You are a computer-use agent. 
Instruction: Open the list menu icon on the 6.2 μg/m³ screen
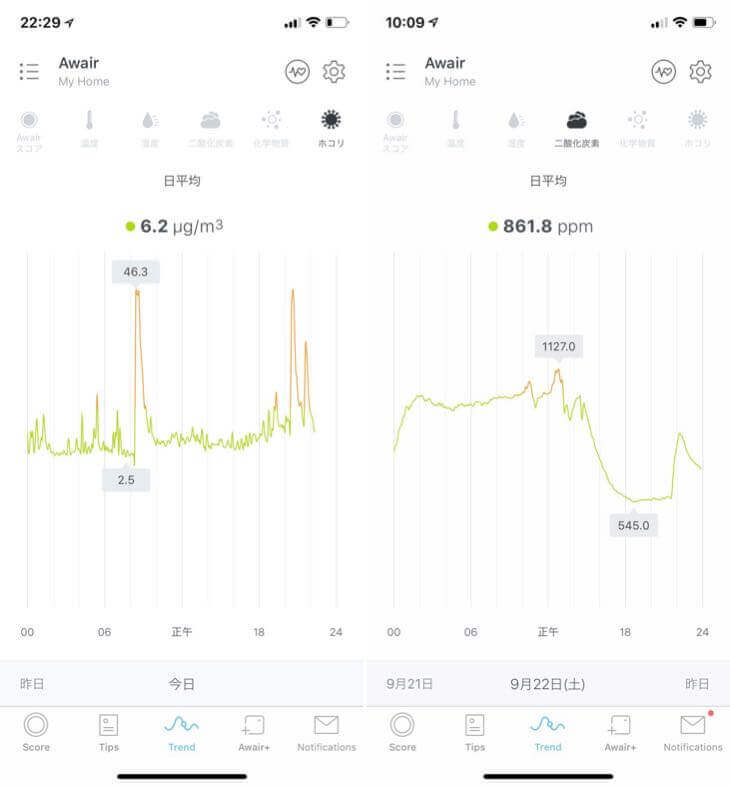click(29, 71)
